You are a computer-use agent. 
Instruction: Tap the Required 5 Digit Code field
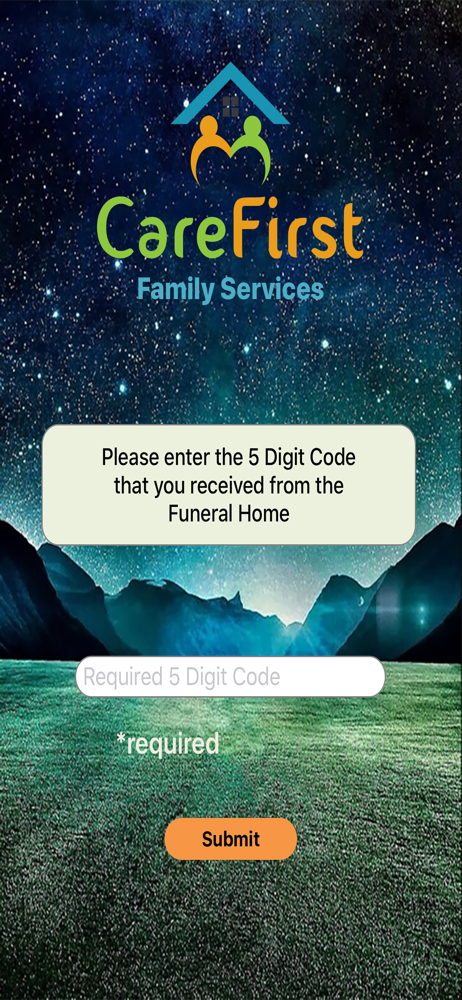pos(230,677)
